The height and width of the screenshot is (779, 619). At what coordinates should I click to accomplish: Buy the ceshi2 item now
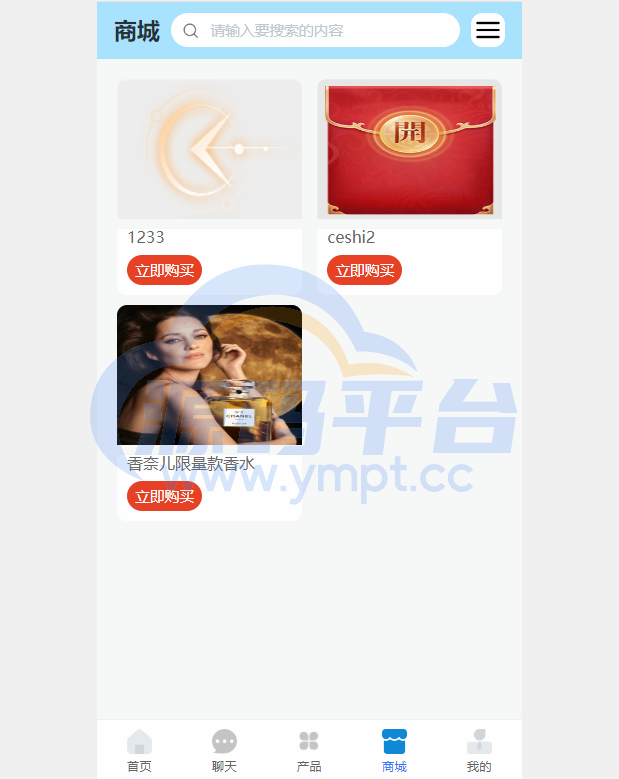364,270
